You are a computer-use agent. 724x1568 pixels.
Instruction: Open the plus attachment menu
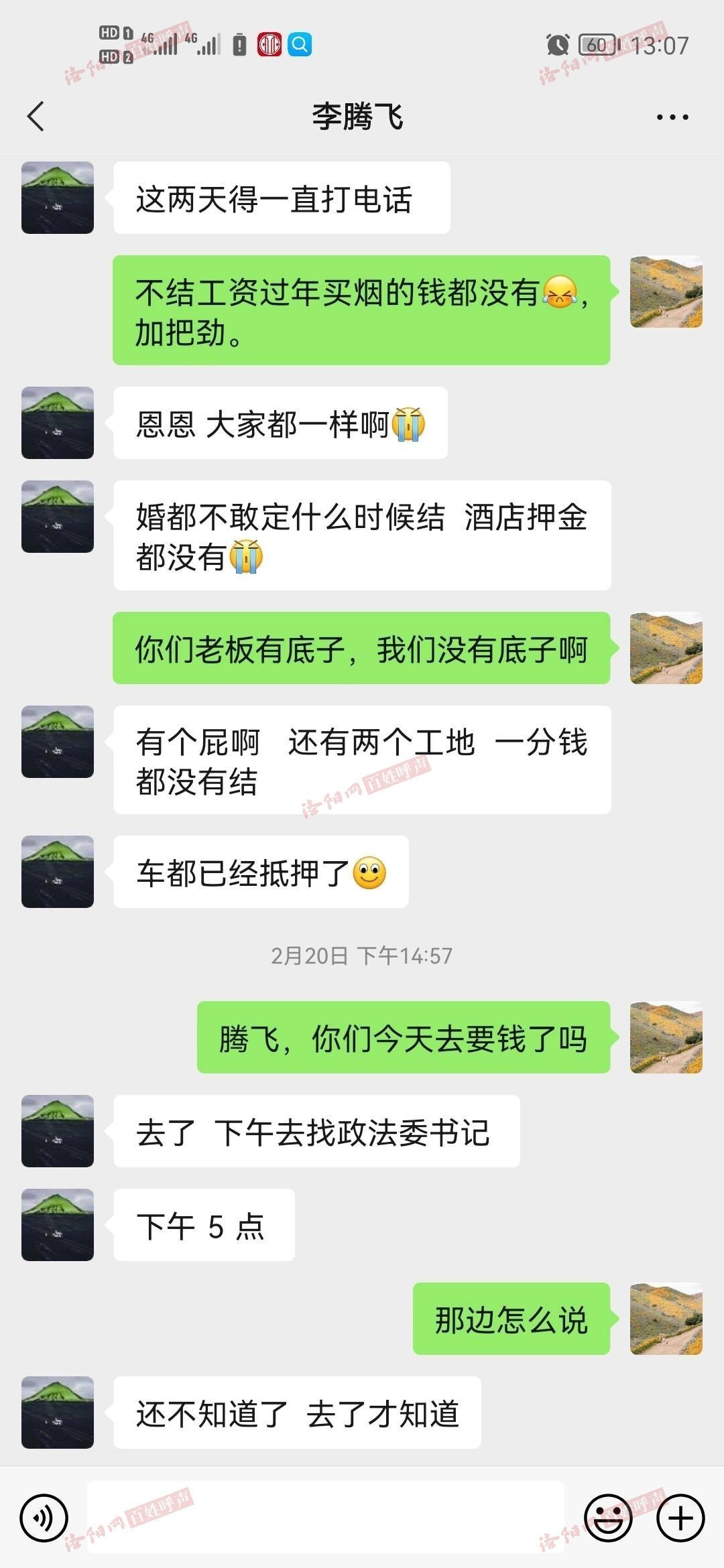pos(680,1518)
